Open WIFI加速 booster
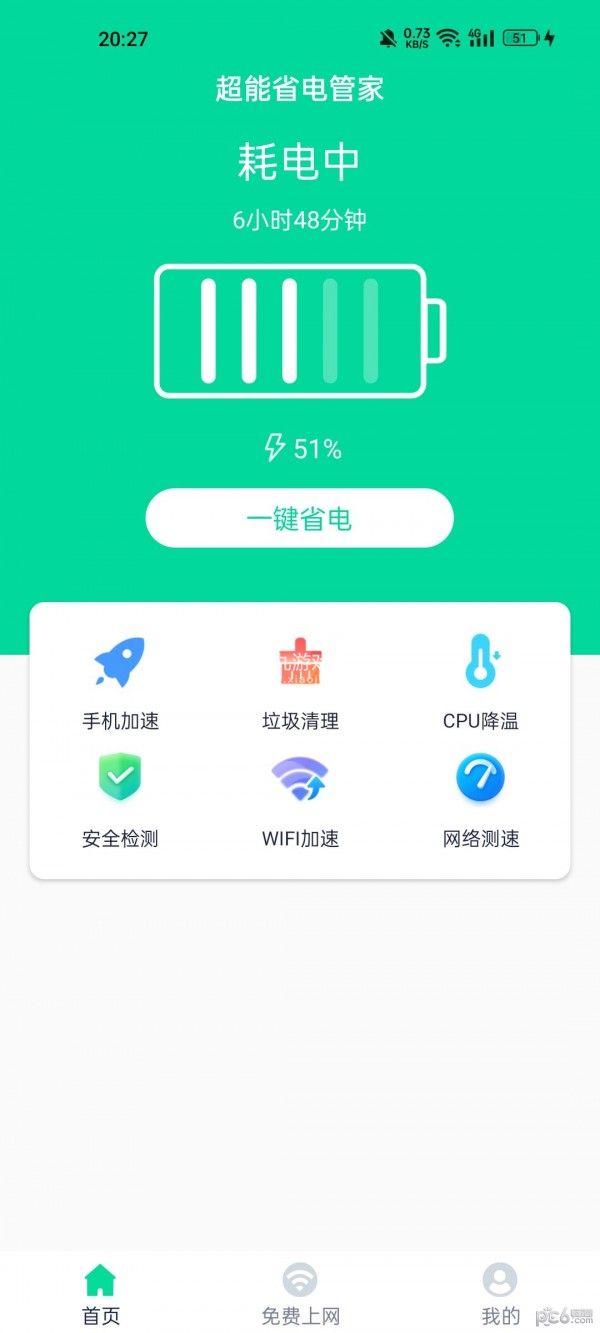The width and height of the screenshot is (600, 1333). point(300,802)
